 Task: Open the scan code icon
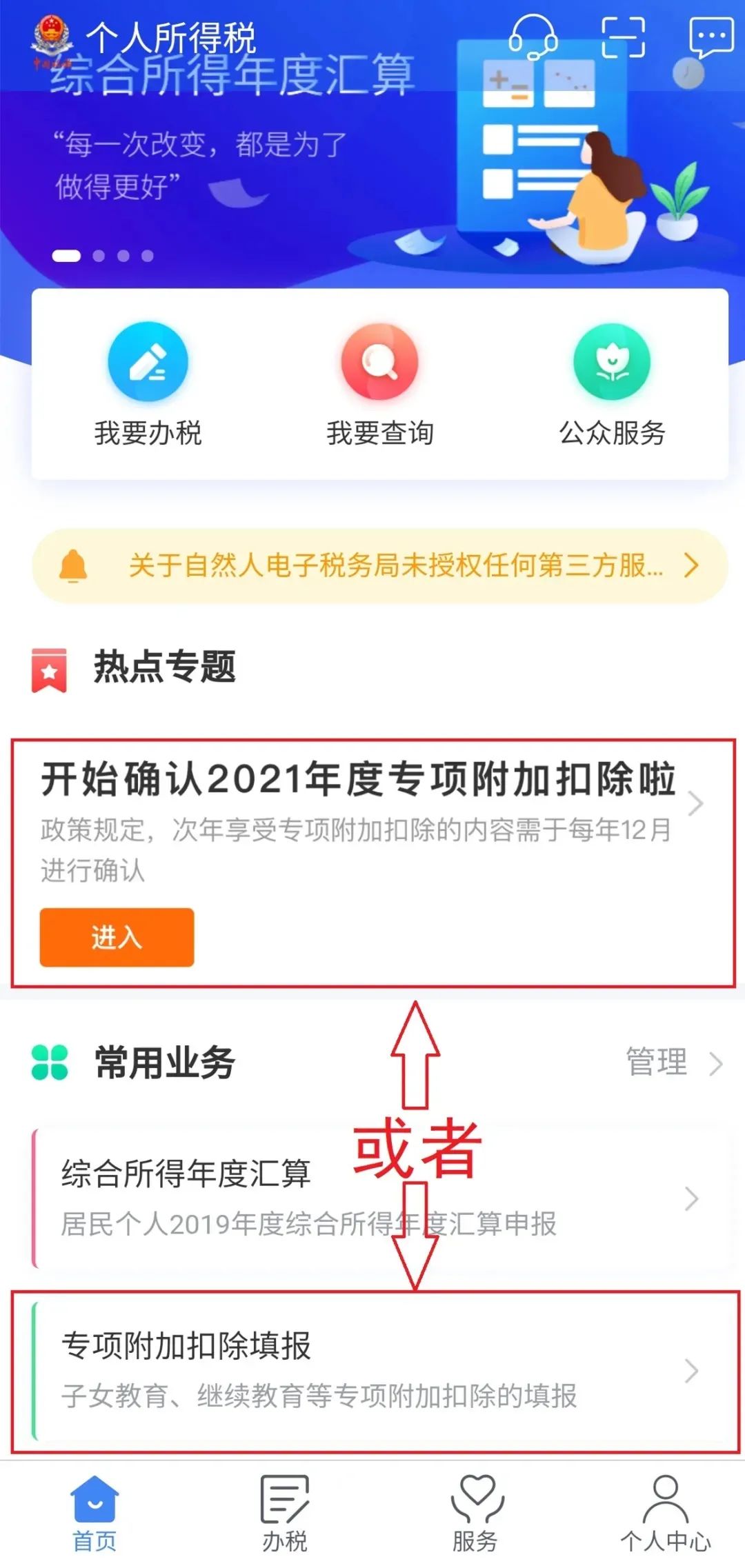624,37
